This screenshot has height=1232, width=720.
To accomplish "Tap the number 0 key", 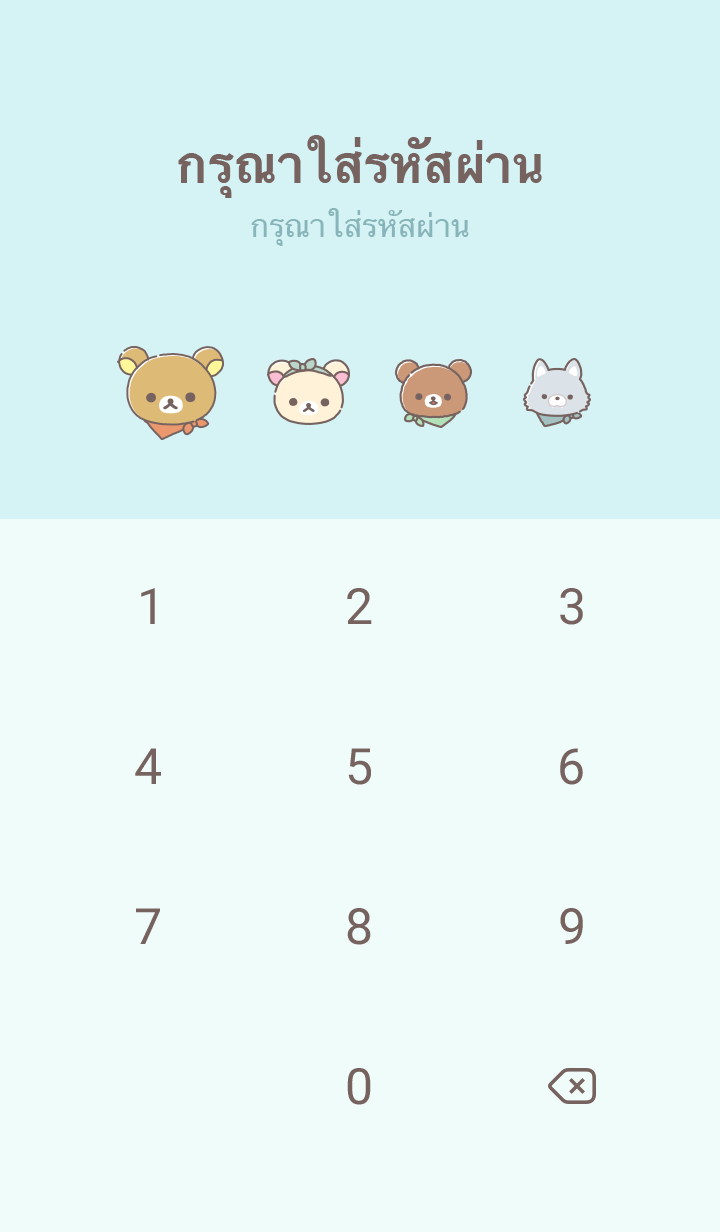I will pyautogui.click(x=359, y=1087).
